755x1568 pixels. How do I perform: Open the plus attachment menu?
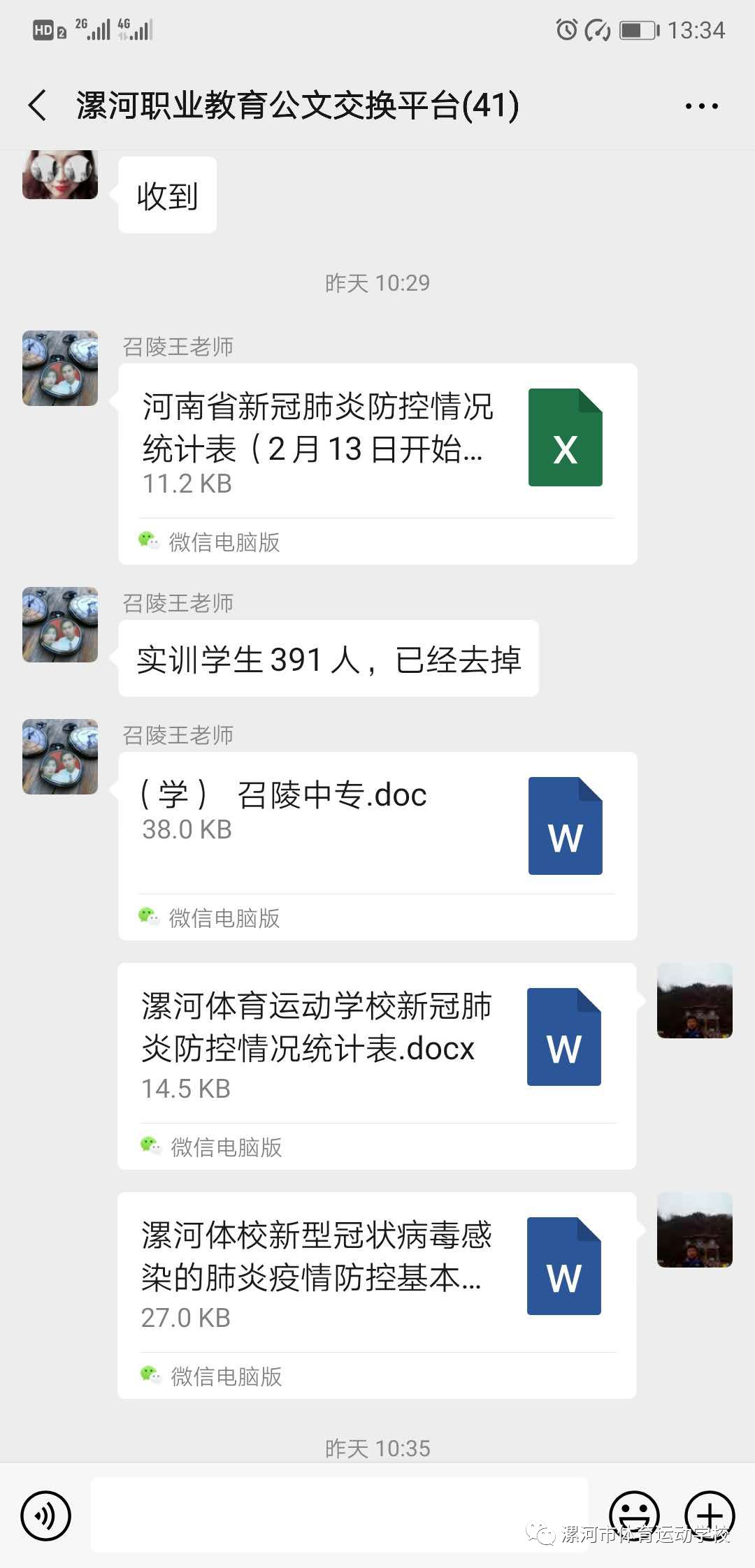[x=710, y=1515]
